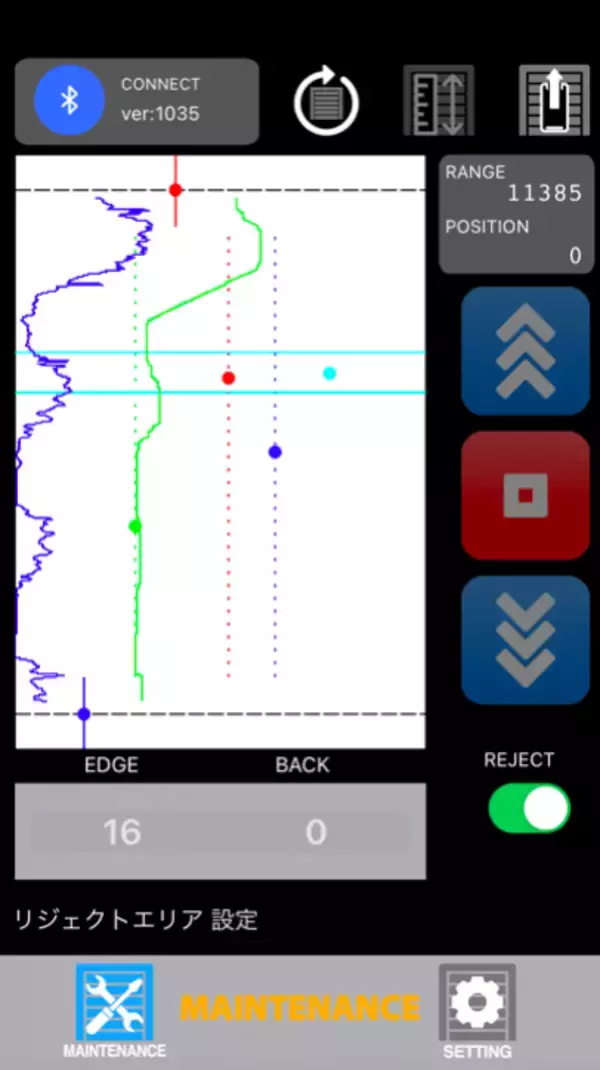
Task: Tap the blue triple down-arrow button
Action: [x=525, y=640]
